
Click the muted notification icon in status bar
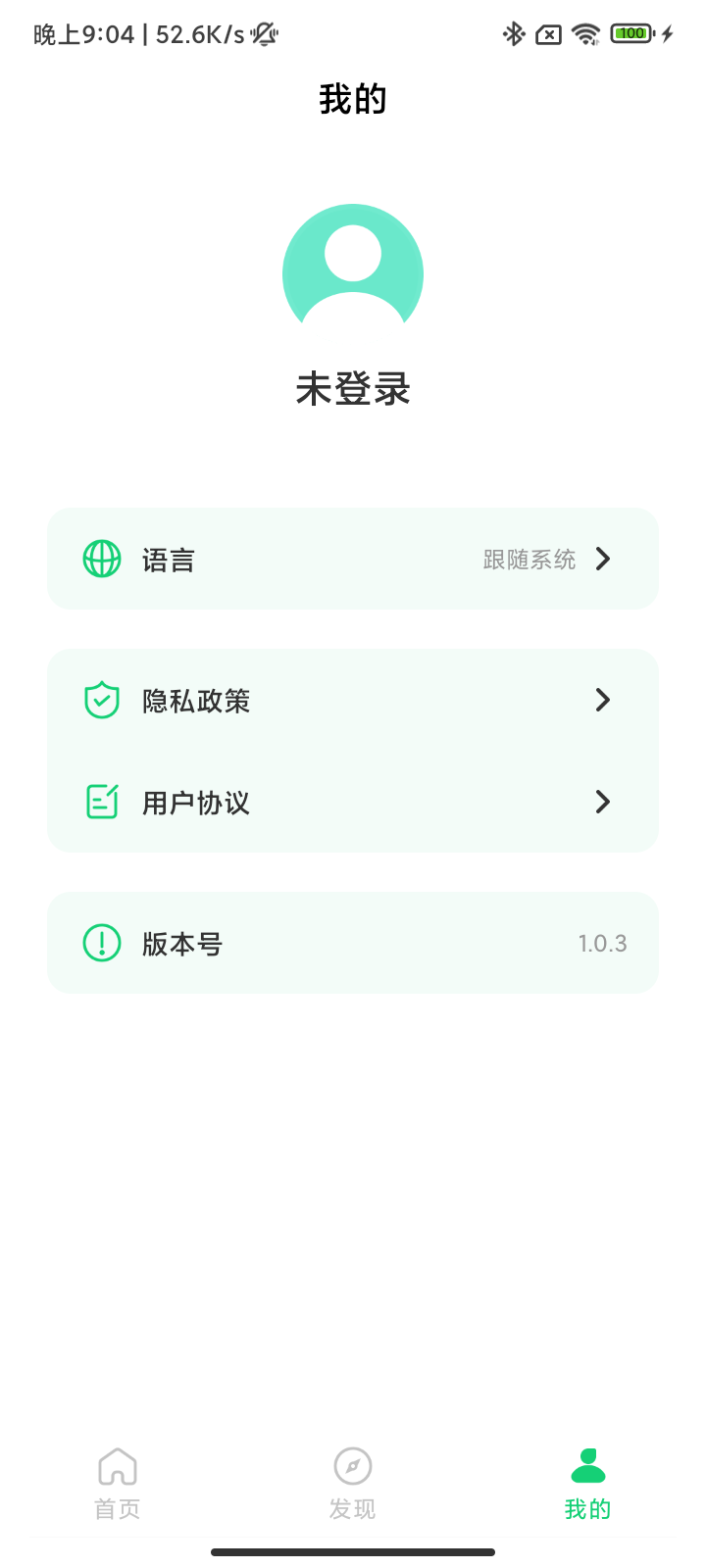click(x=264, y=32)
